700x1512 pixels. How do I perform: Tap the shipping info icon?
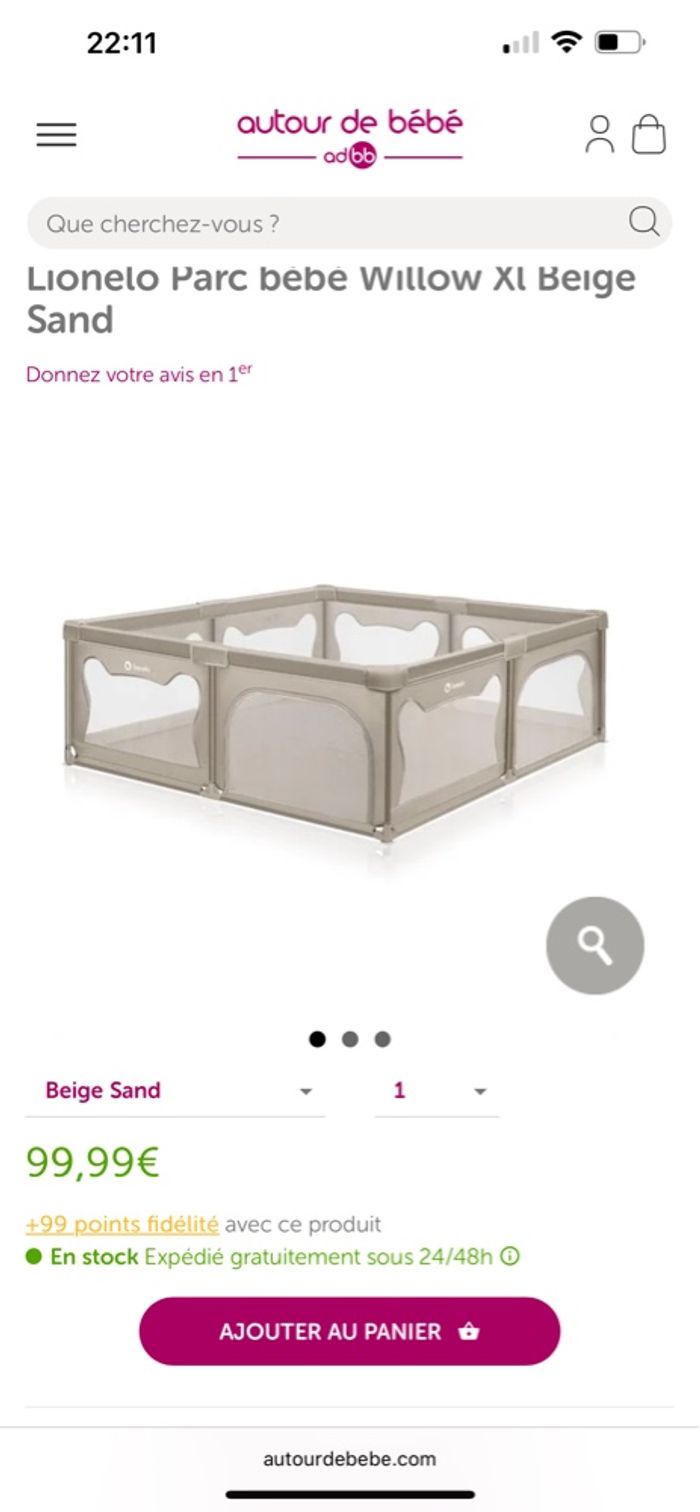point(510,1257)
